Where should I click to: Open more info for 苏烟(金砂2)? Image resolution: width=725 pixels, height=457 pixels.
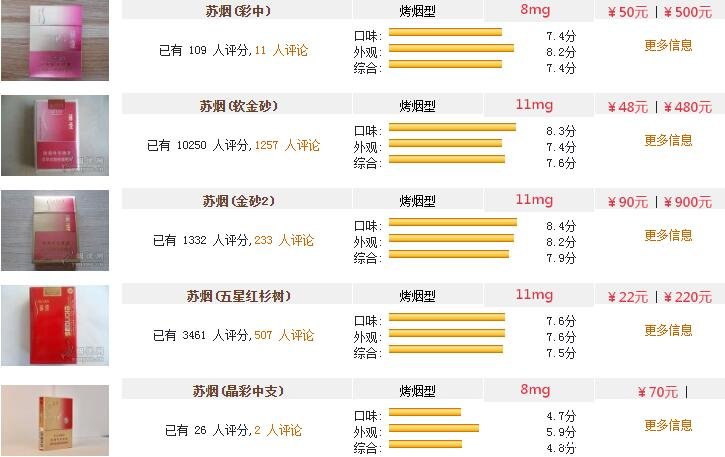[668, 235]
